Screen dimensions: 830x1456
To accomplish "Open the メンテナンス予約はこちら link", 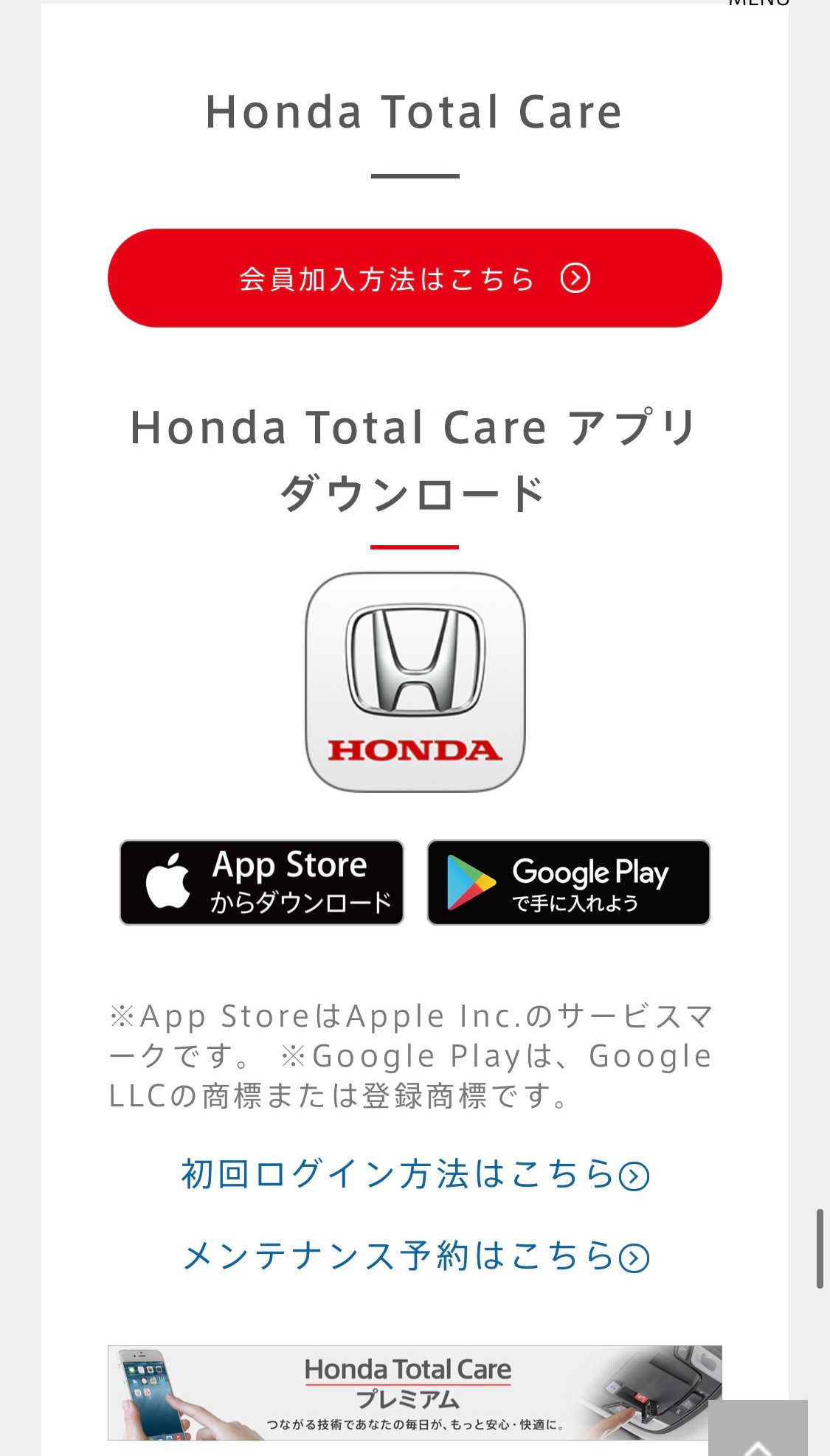I will tap(415, 1256).
